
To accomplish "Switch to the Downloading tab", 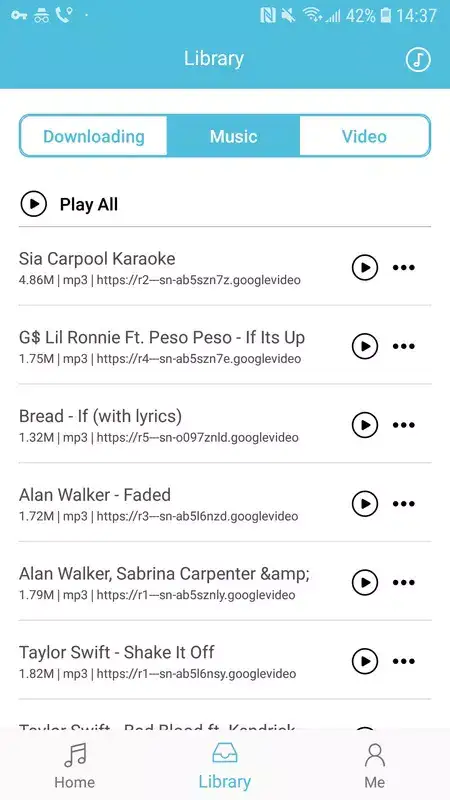I will [x=93, y=136].
